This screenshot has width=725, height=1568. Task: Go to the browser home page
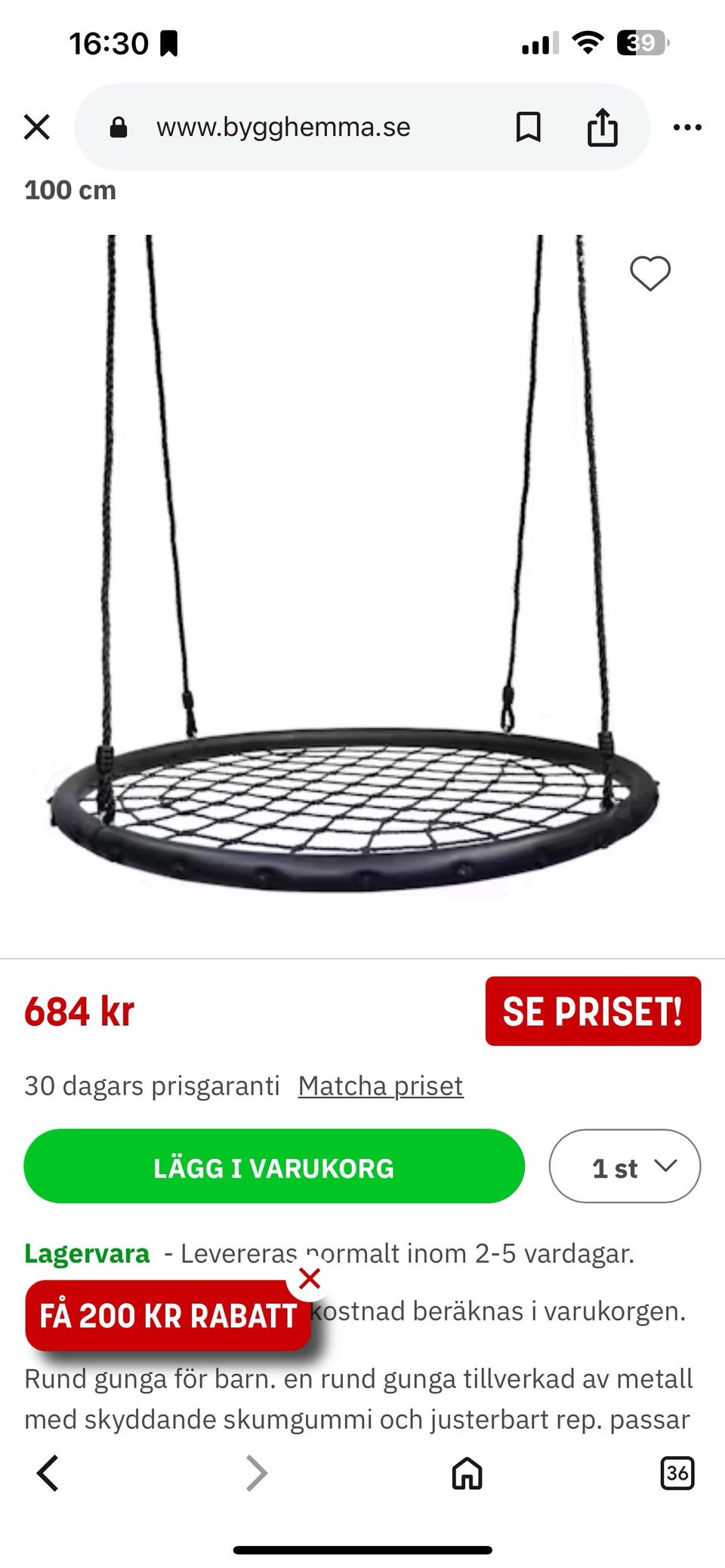tap(467, 1473)
